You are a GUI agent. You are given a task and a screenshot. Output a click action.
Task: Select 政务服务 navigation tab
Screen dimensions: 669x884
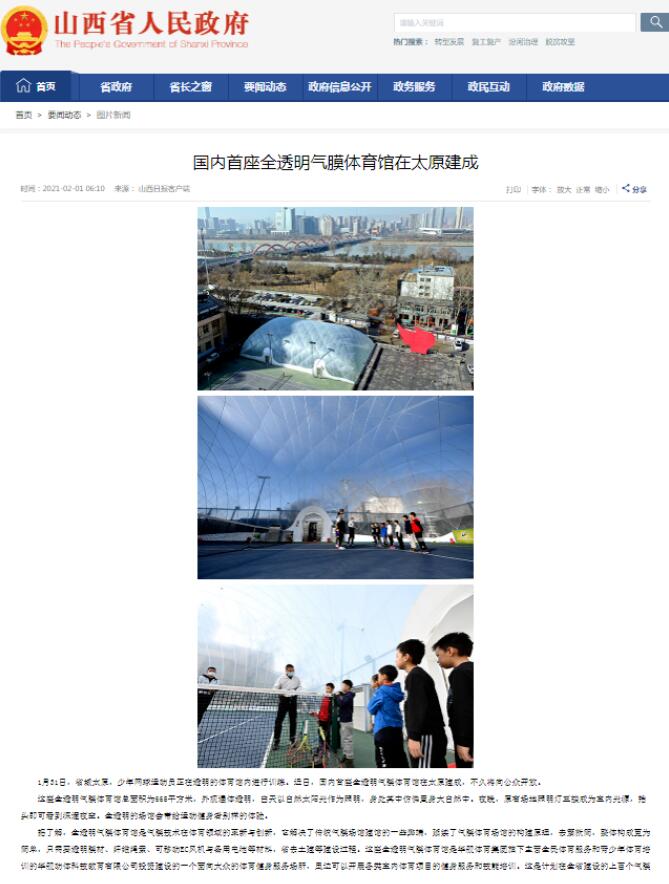pos(414,87)
